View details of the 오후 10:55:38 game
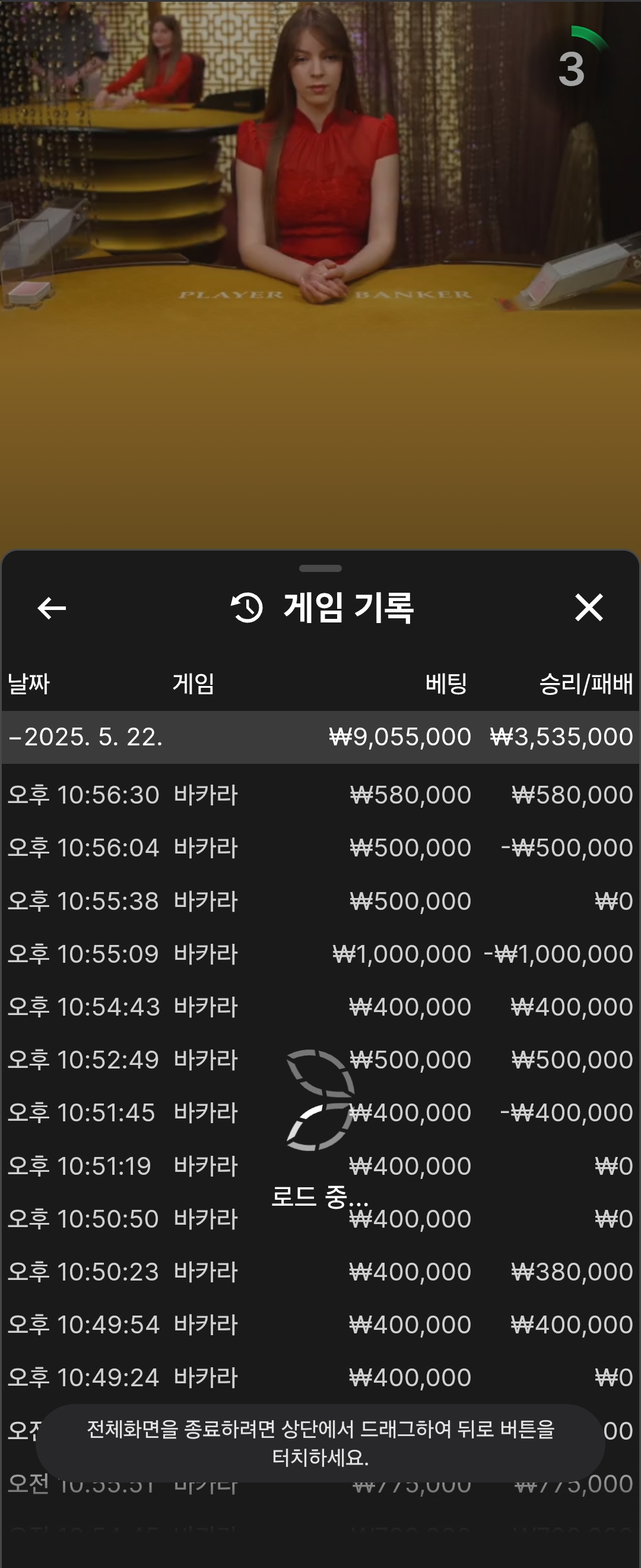 (x=320, y=901)
